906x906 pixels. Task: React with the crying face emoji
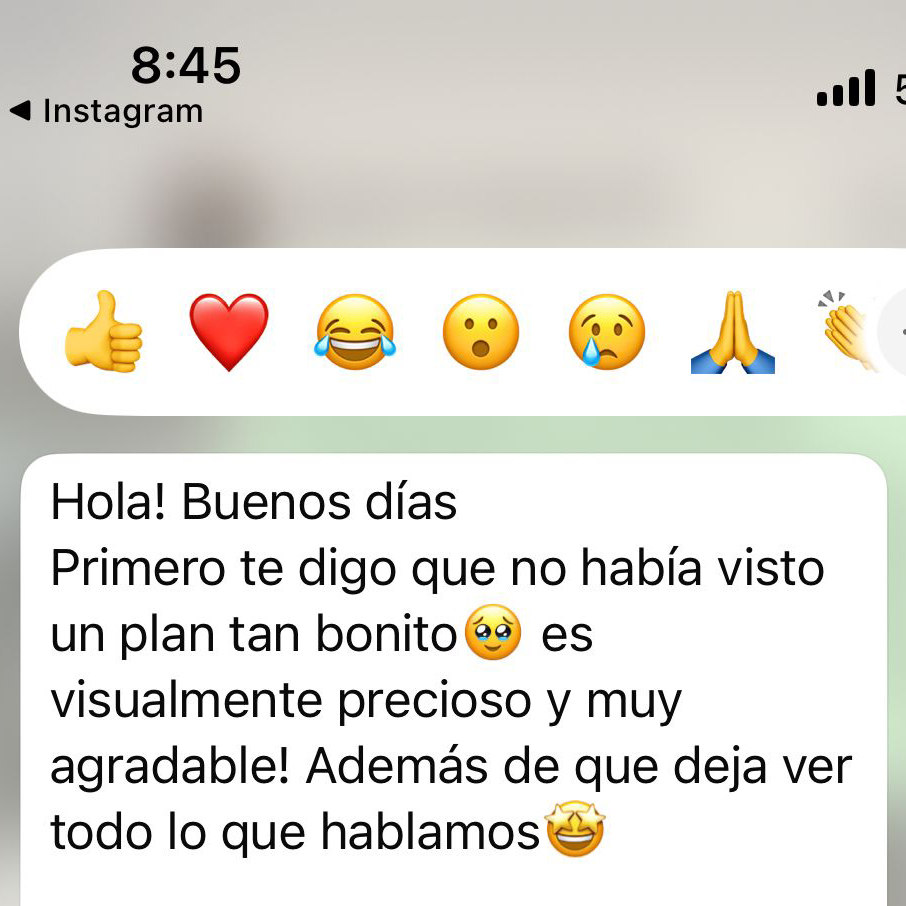pos(607,332)
